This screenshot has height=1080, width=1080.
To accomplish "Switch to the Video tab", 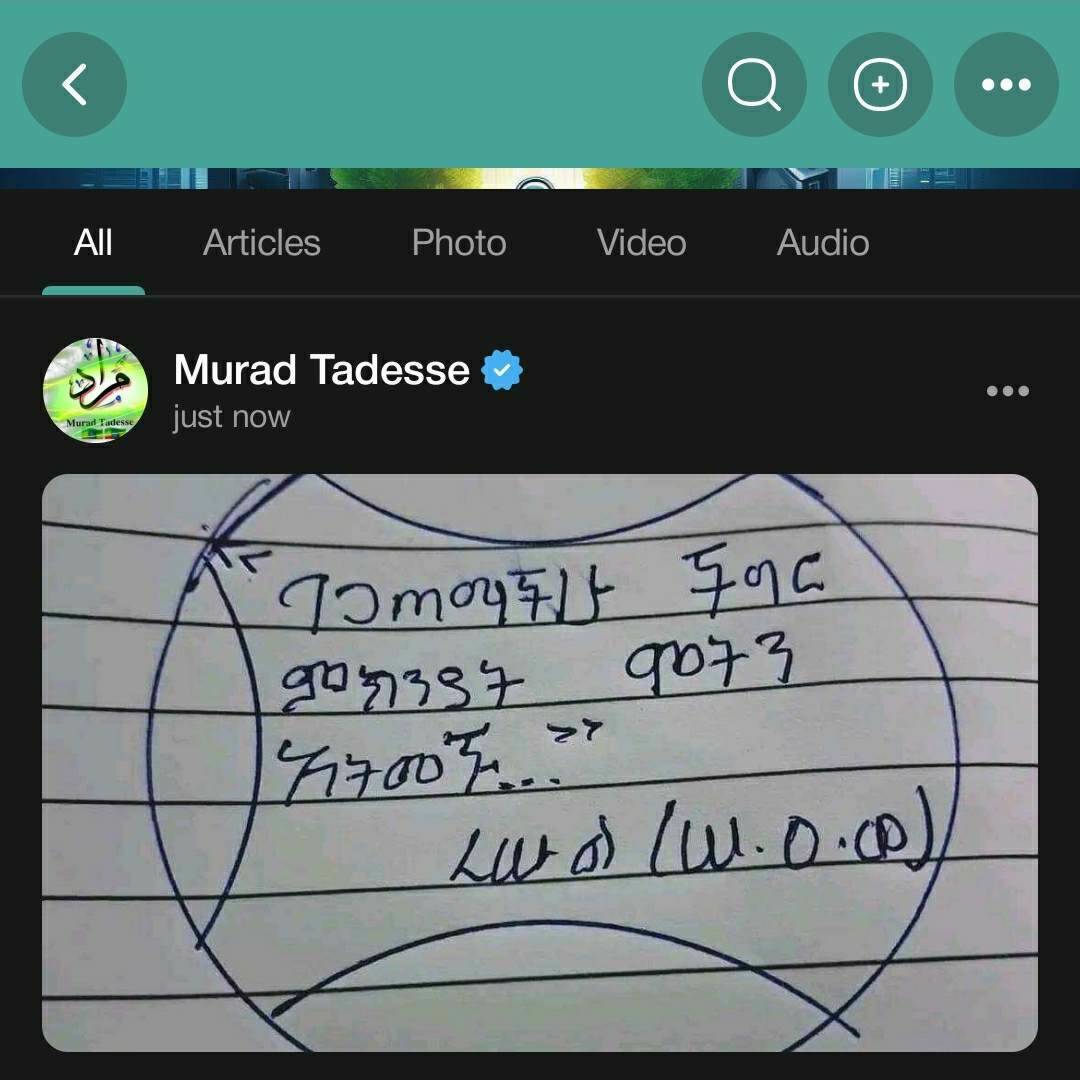I will 641,243.
